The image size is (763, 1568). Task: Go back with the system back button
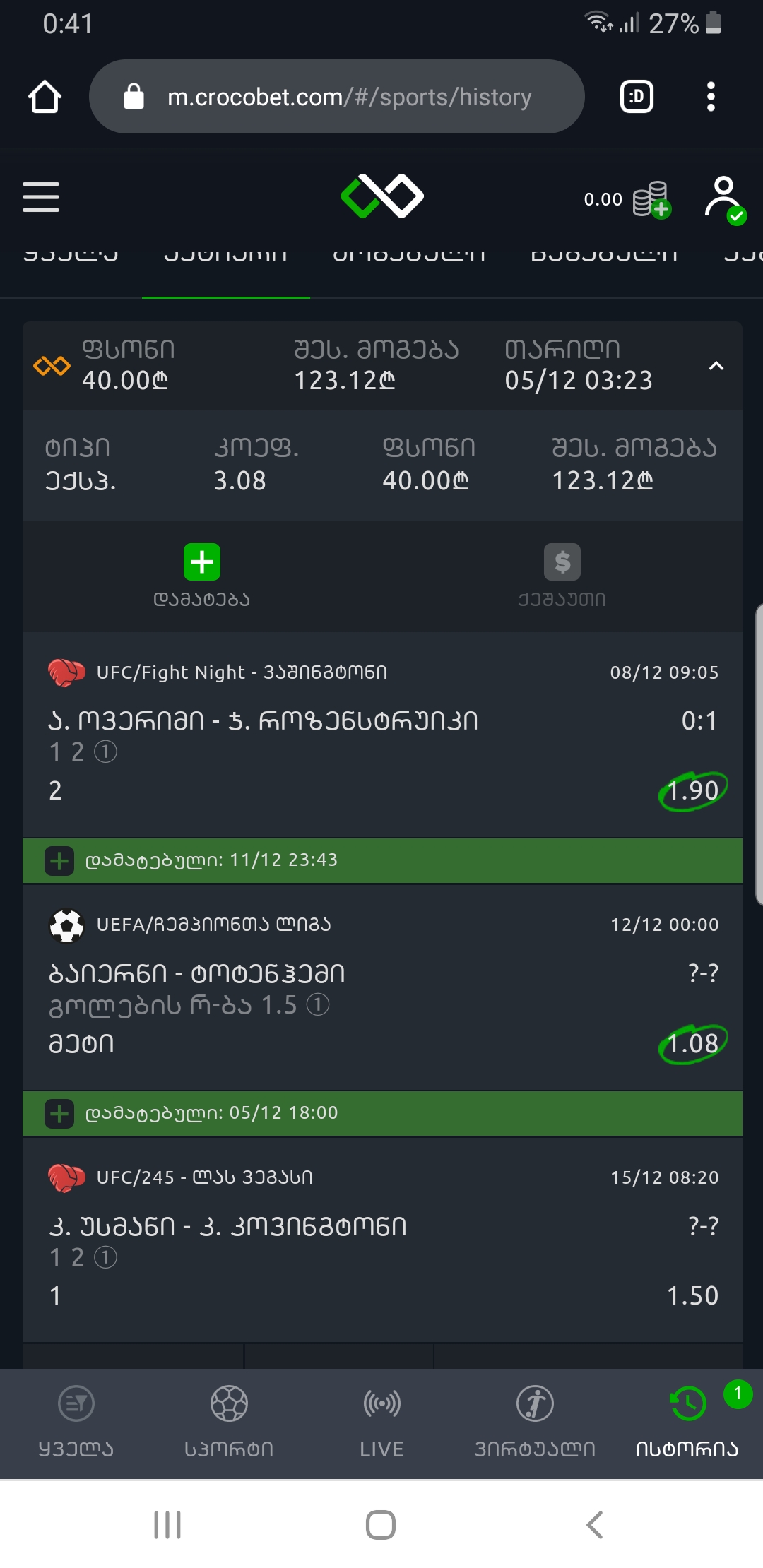click(x=595, y=1524)
